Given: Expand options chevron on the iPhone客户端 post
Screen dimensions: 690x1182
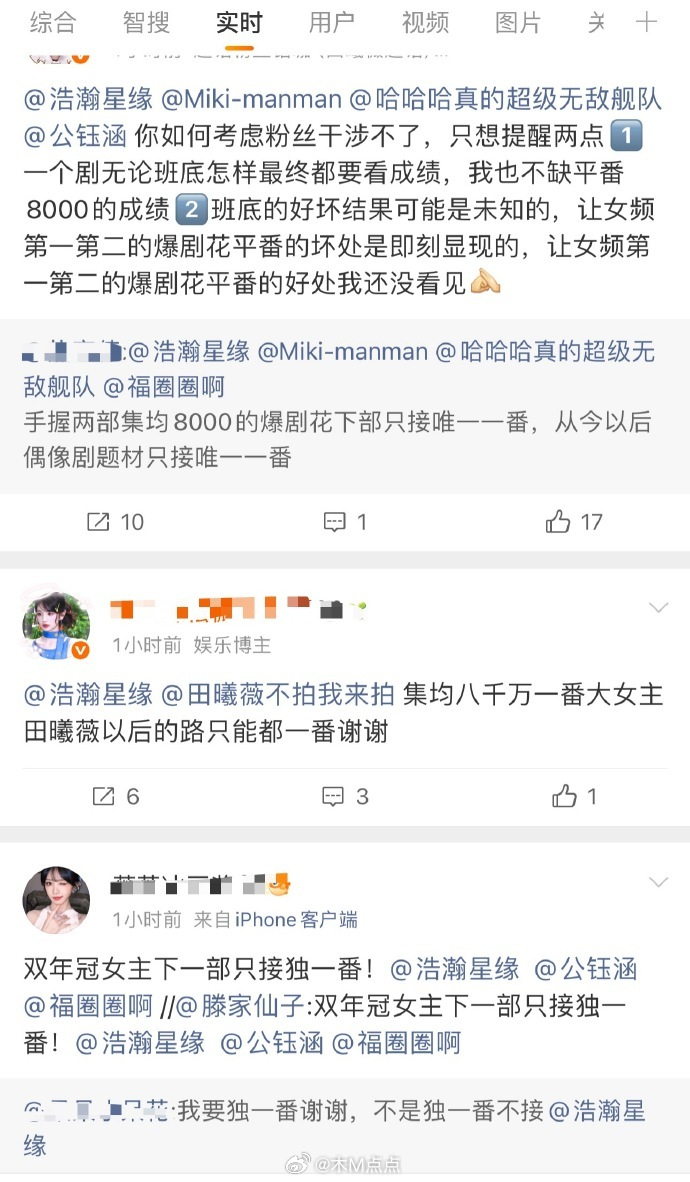Looking at the screenshot, I should point(658,882).
